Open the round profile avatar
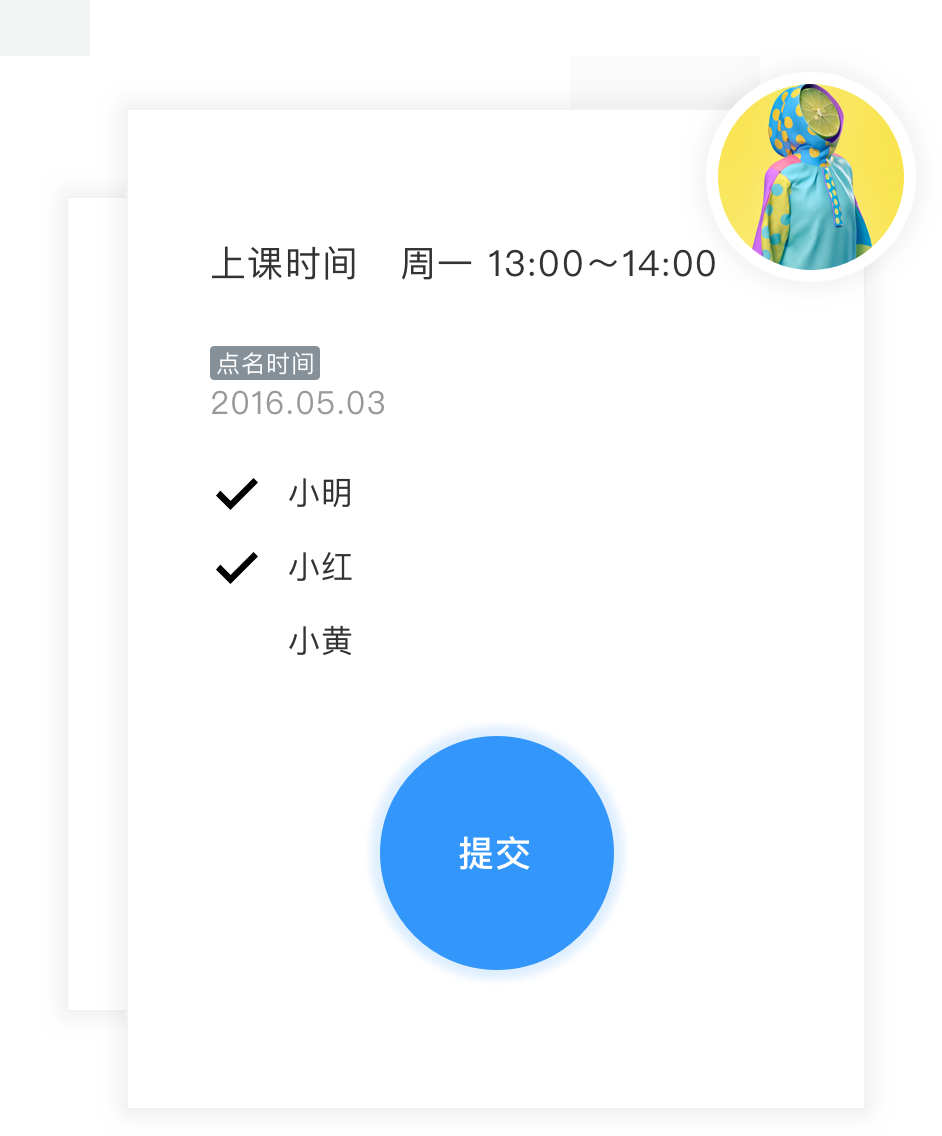 [x=810, y=177]
